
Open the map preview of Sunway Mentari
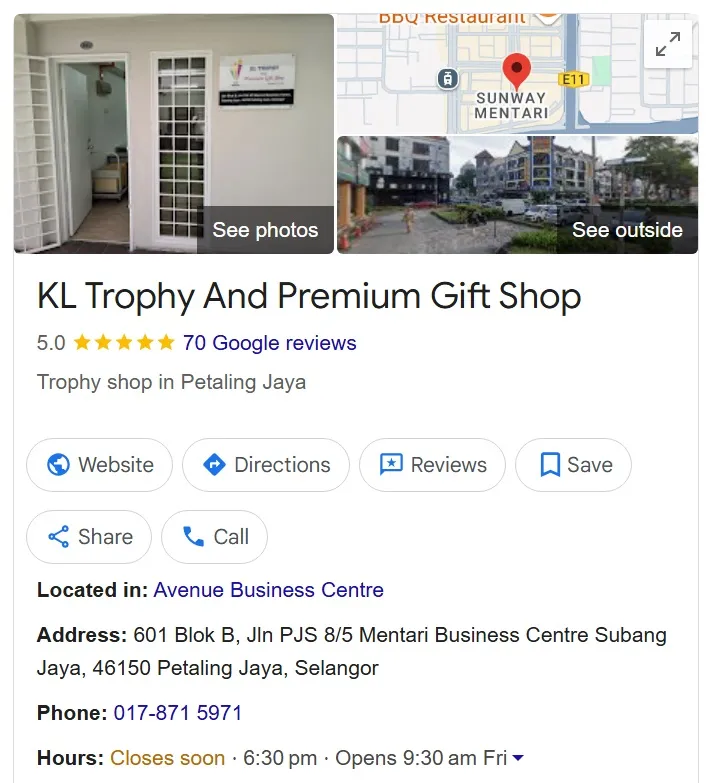tap(480, 75)
